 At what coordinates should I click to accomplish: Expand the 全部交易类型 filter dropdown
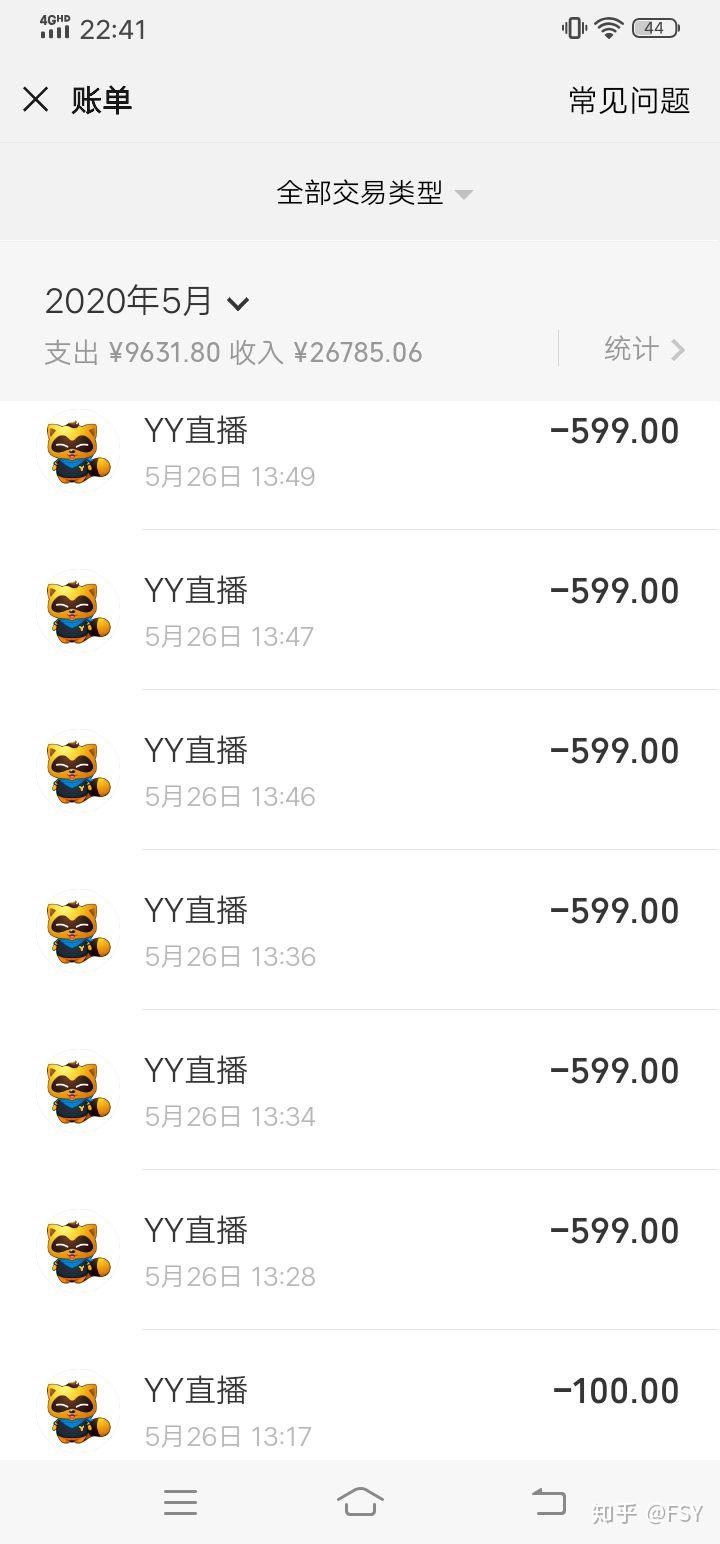coord(374,192)
